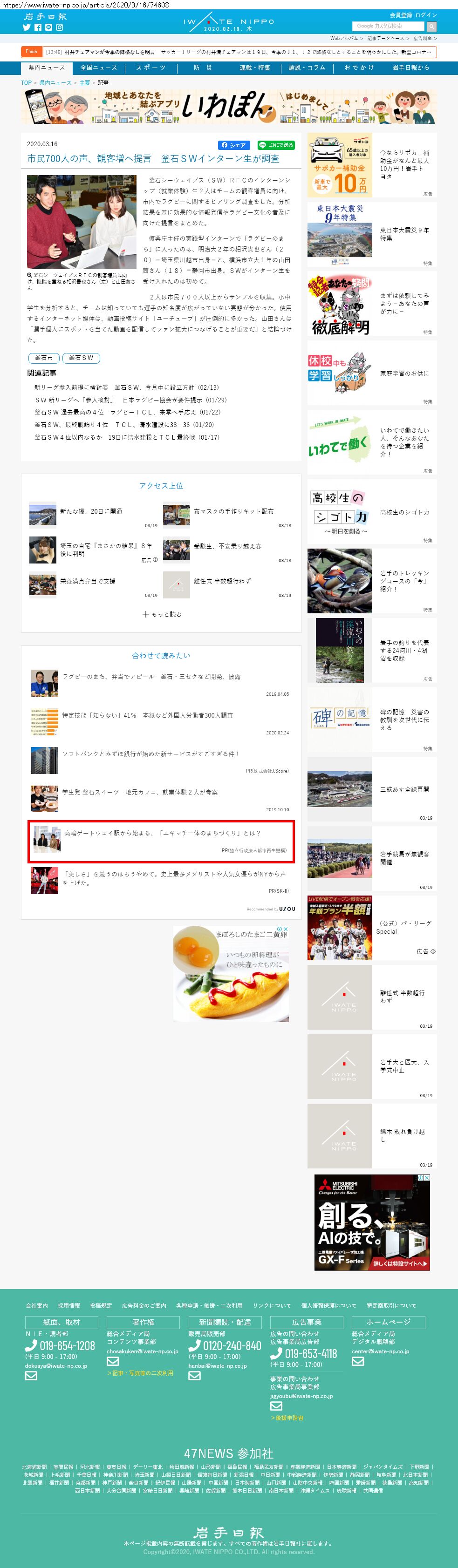The height and width of the screenshot is (1568, 458).
Task: Open 東日本大震災9年特集 sidebar card
Action: click(371, 234)
